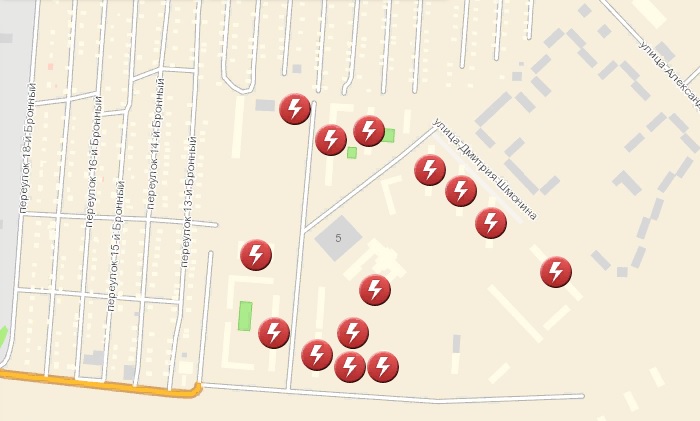Select the topmost lightning marker near the gray building
This screenshot has width=700, height=421.
(x=294, y=109)
